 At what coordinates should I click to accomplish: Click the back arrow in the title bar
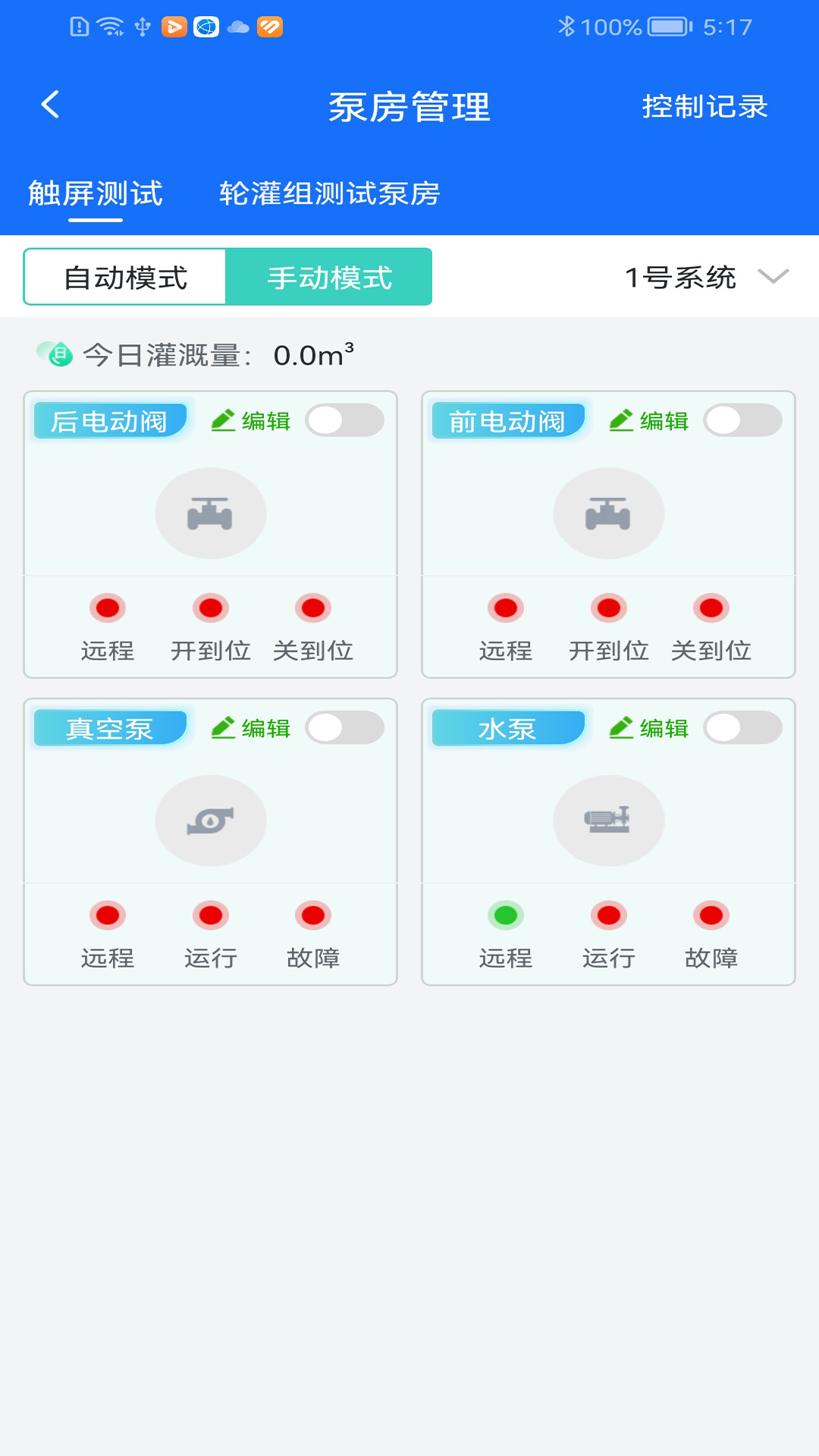(x=50, y=106)
